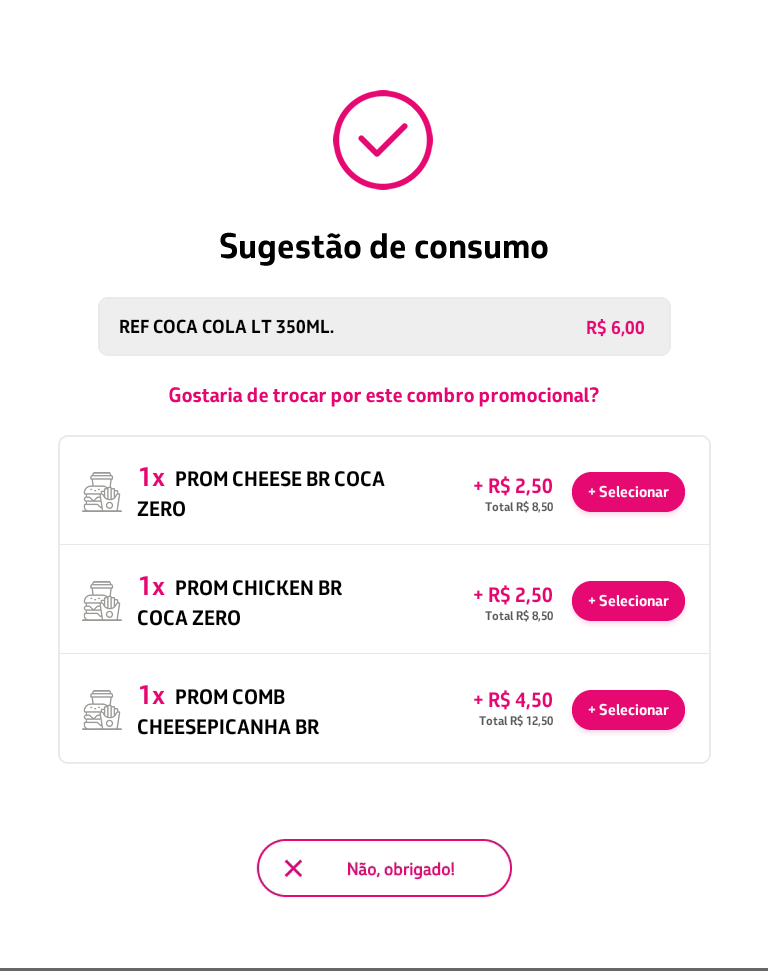Decline with "Não, obrigado!"

pos(384,868)
